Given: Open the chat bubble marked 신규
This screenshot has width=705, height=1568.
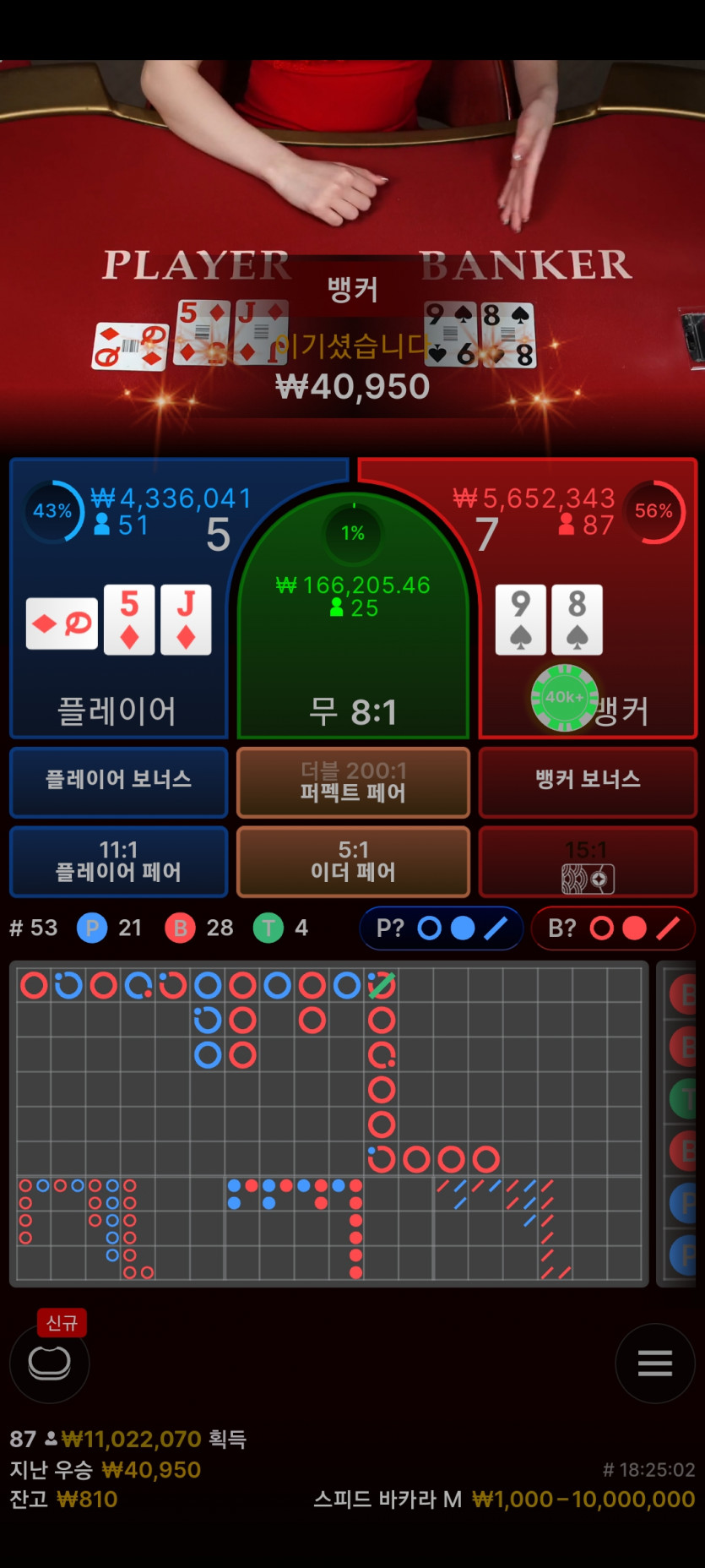Looking at the screenshot, I should [x=49, y=1363].
